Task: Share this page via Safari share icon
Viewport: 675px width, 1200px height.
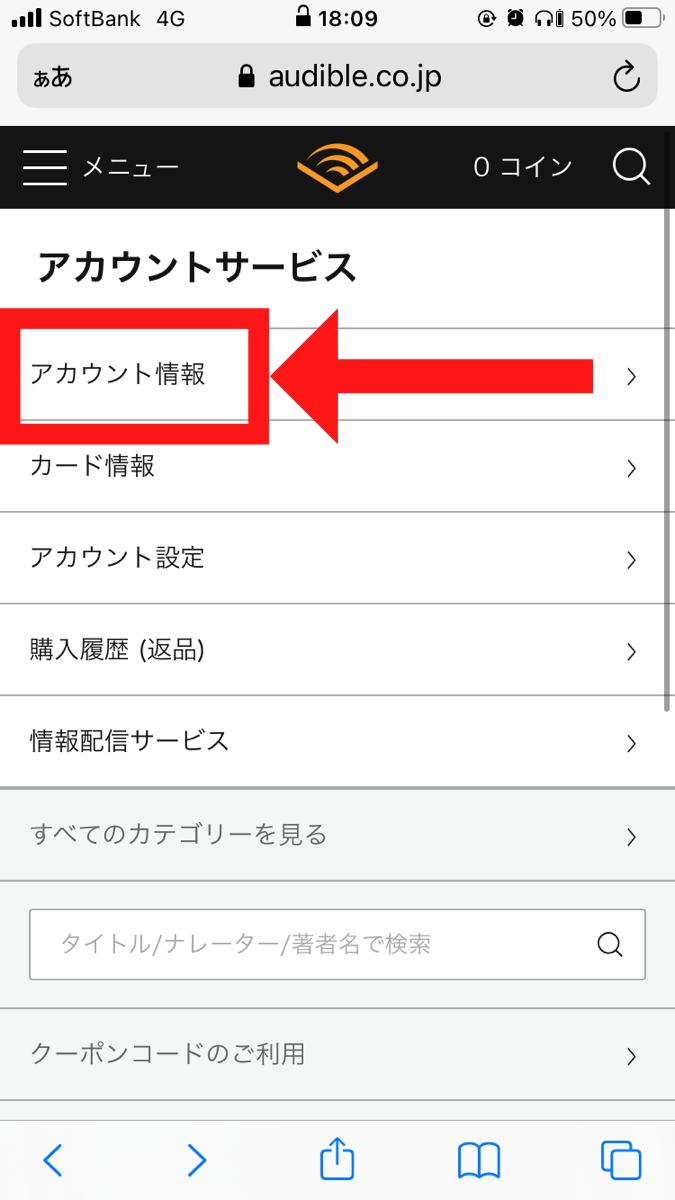Action: click(337, 1158)
